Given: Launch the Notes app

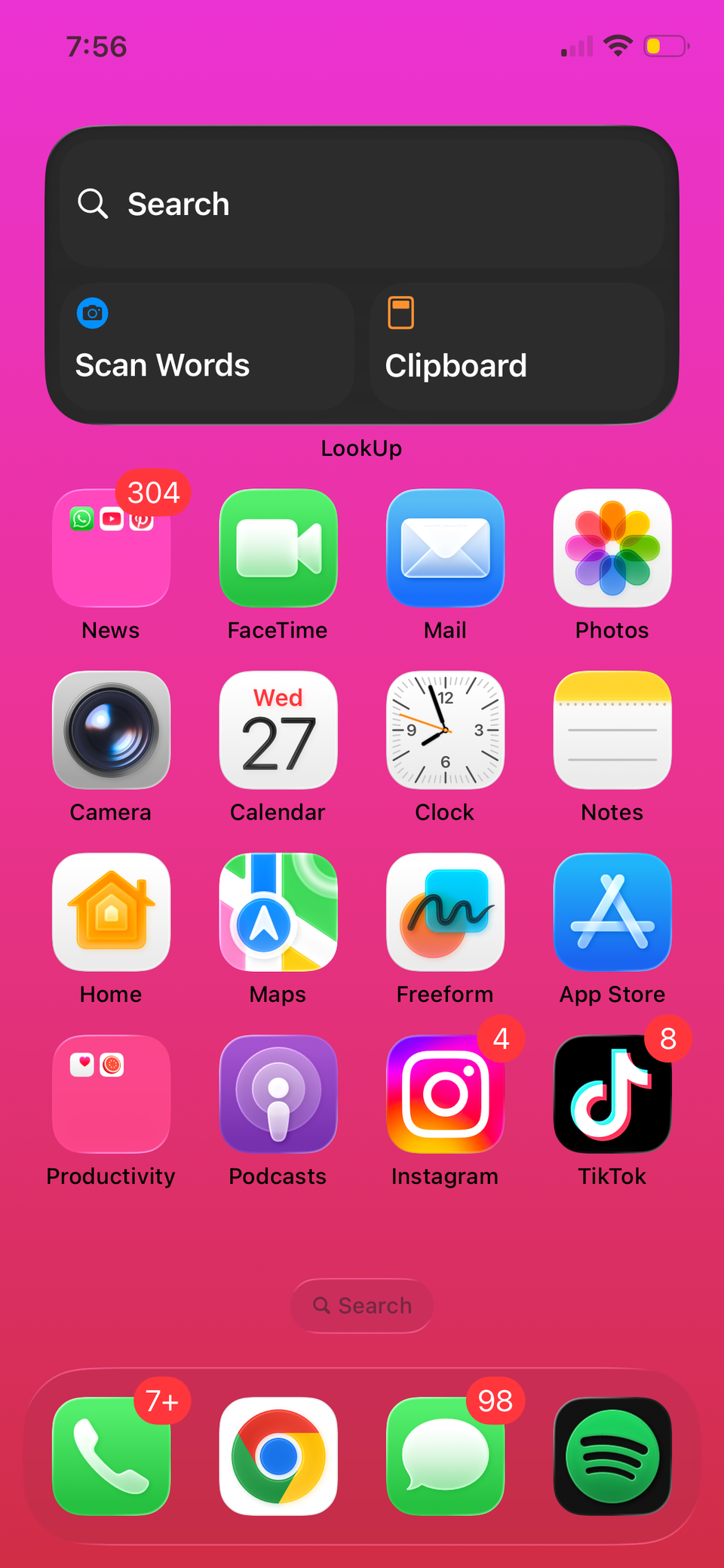Looking at the screenshot, I should pos(612,730).
